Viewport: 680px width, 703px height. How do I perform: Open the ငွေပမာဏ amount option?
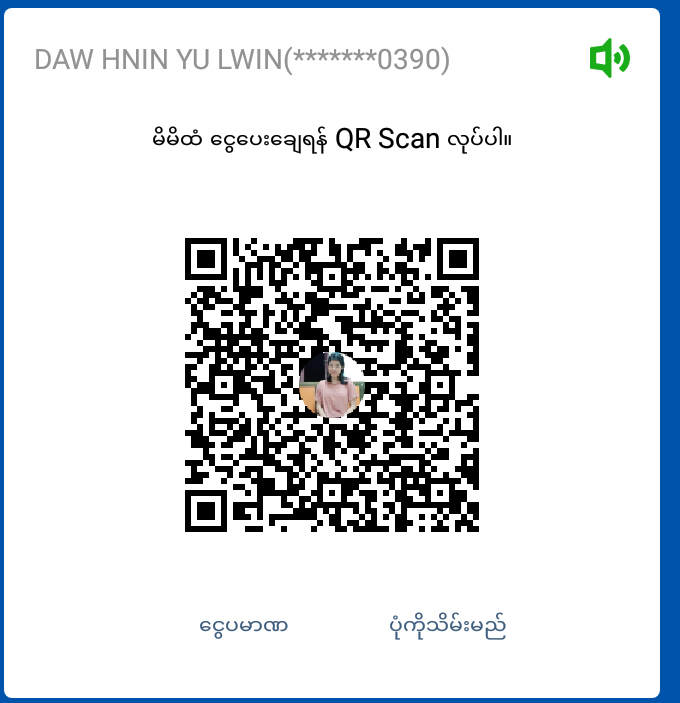pos(244,627)
